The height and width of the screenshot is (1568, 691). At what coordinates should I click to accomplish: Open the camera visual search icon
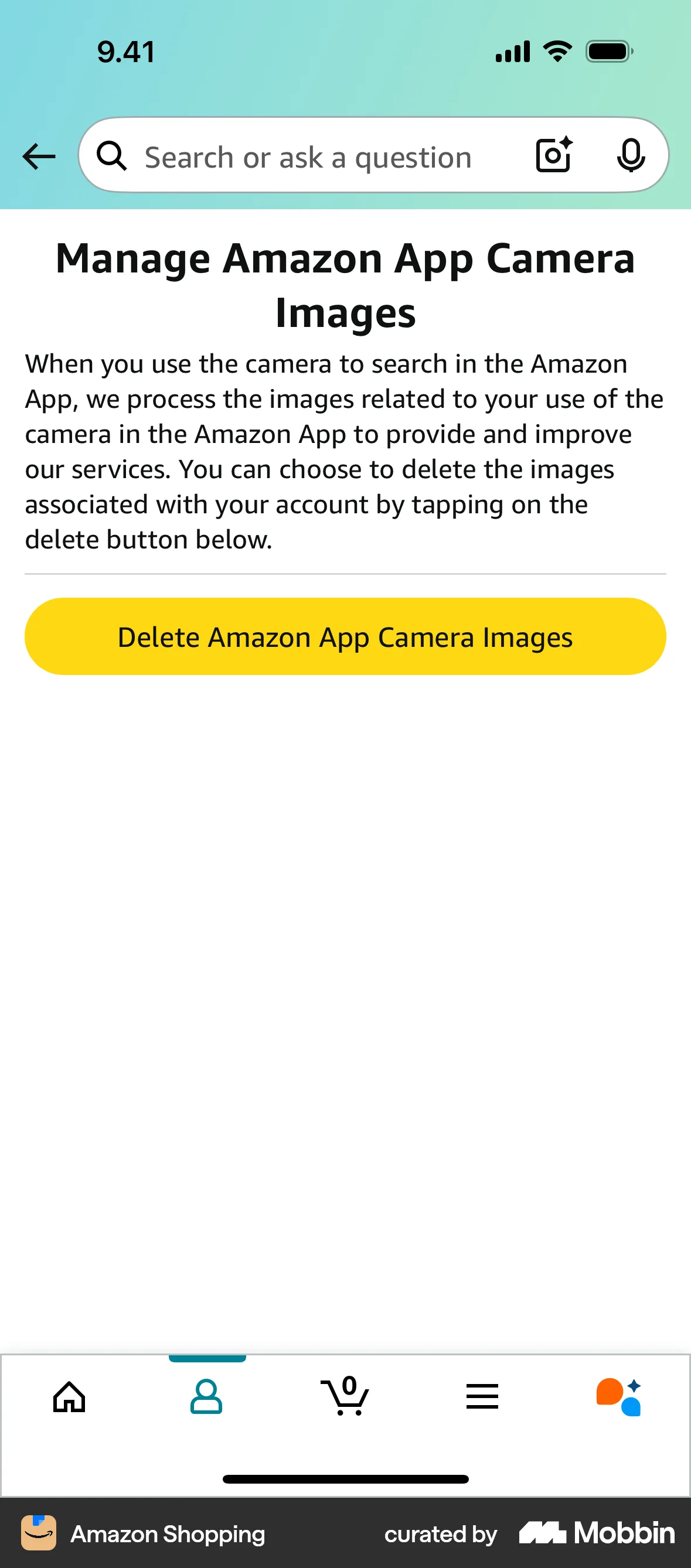coord(553,155)
